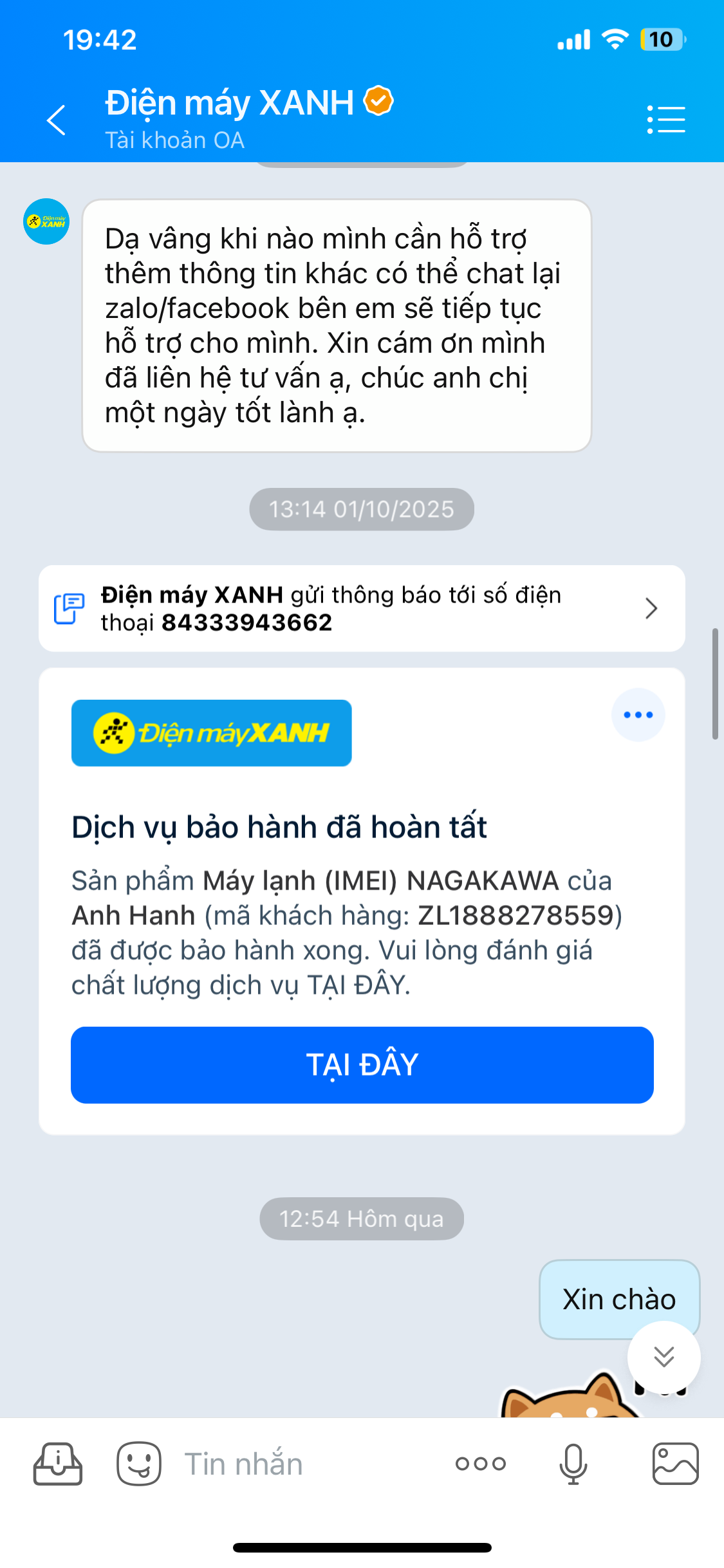
Task: Go back from the Điện máy XANH chat
Action: coord(57,120)
